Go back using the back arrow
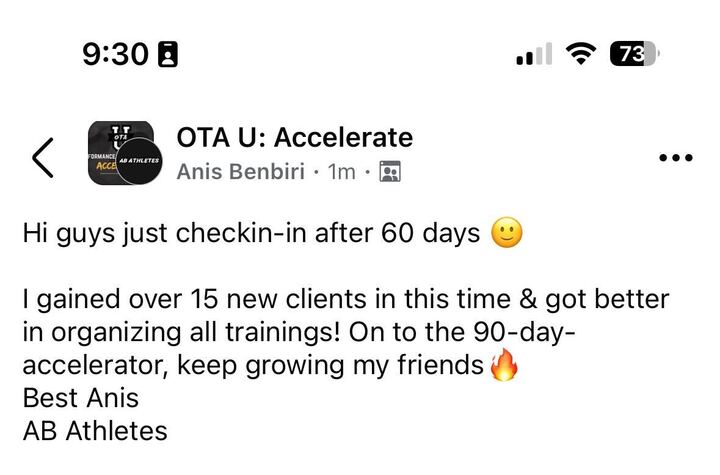Image resolution: width=720 pixels, height=475 pixels. click(x=42, y=157)
